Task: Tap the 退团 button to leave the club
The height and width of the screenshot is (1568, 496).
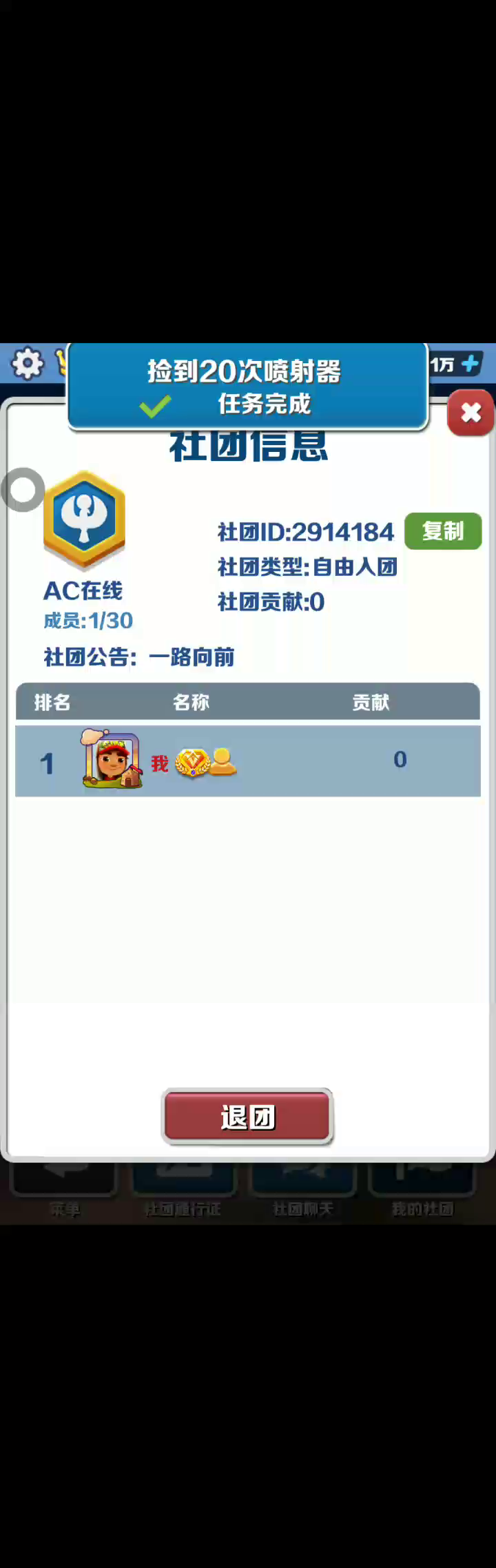Action: 247,1117
